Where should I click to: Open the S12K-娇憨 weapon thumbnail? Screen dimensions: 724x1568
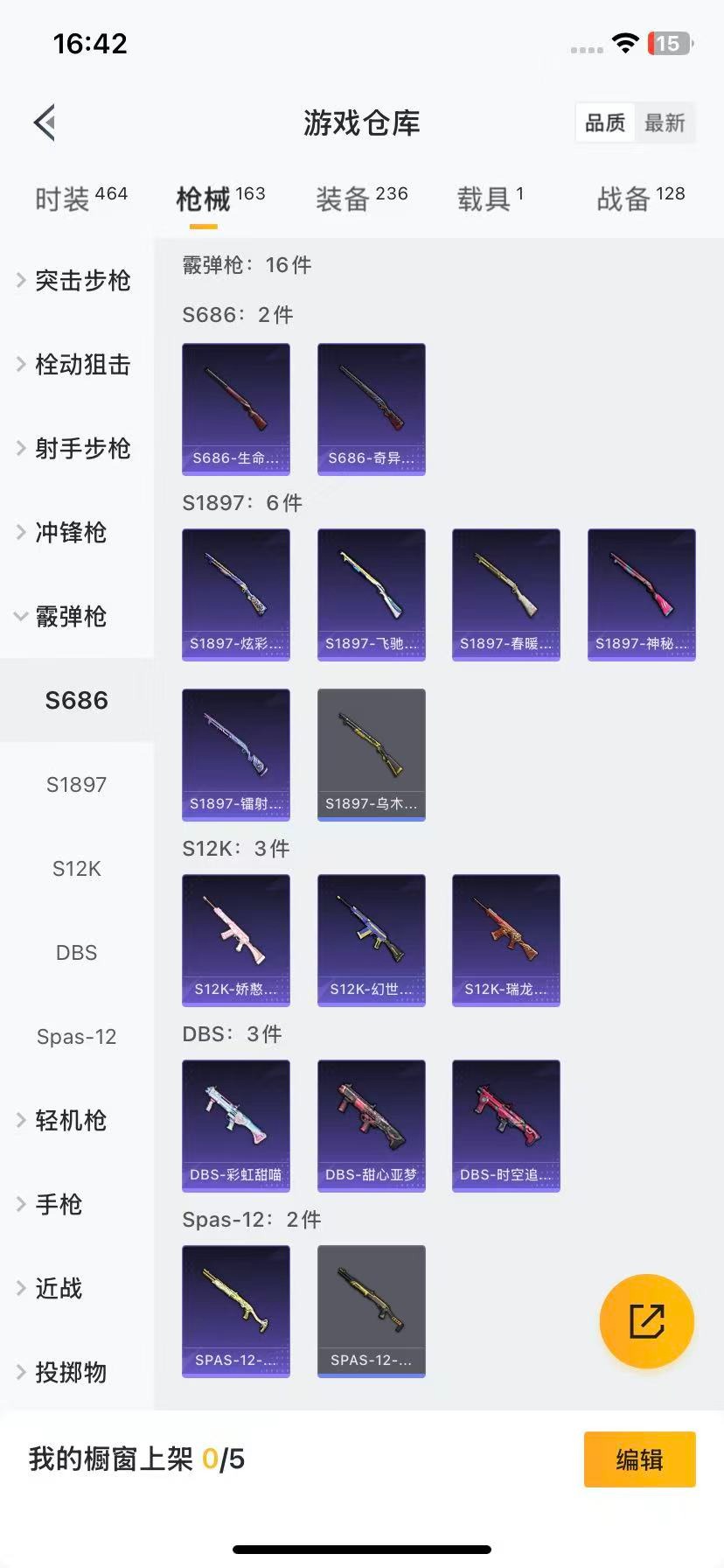point(235,940)
